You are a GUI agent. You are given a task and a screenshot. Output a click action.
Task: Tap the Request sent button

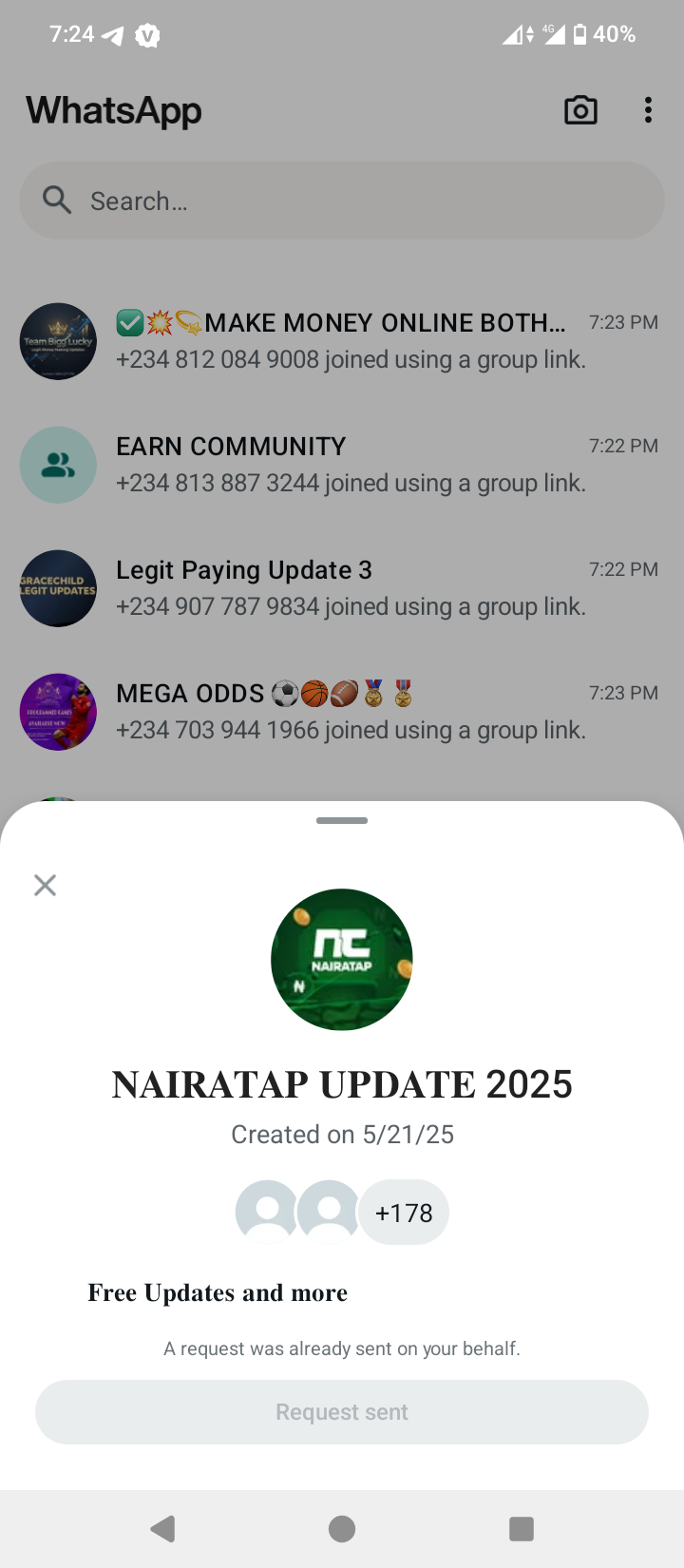tap(342, 1412)
